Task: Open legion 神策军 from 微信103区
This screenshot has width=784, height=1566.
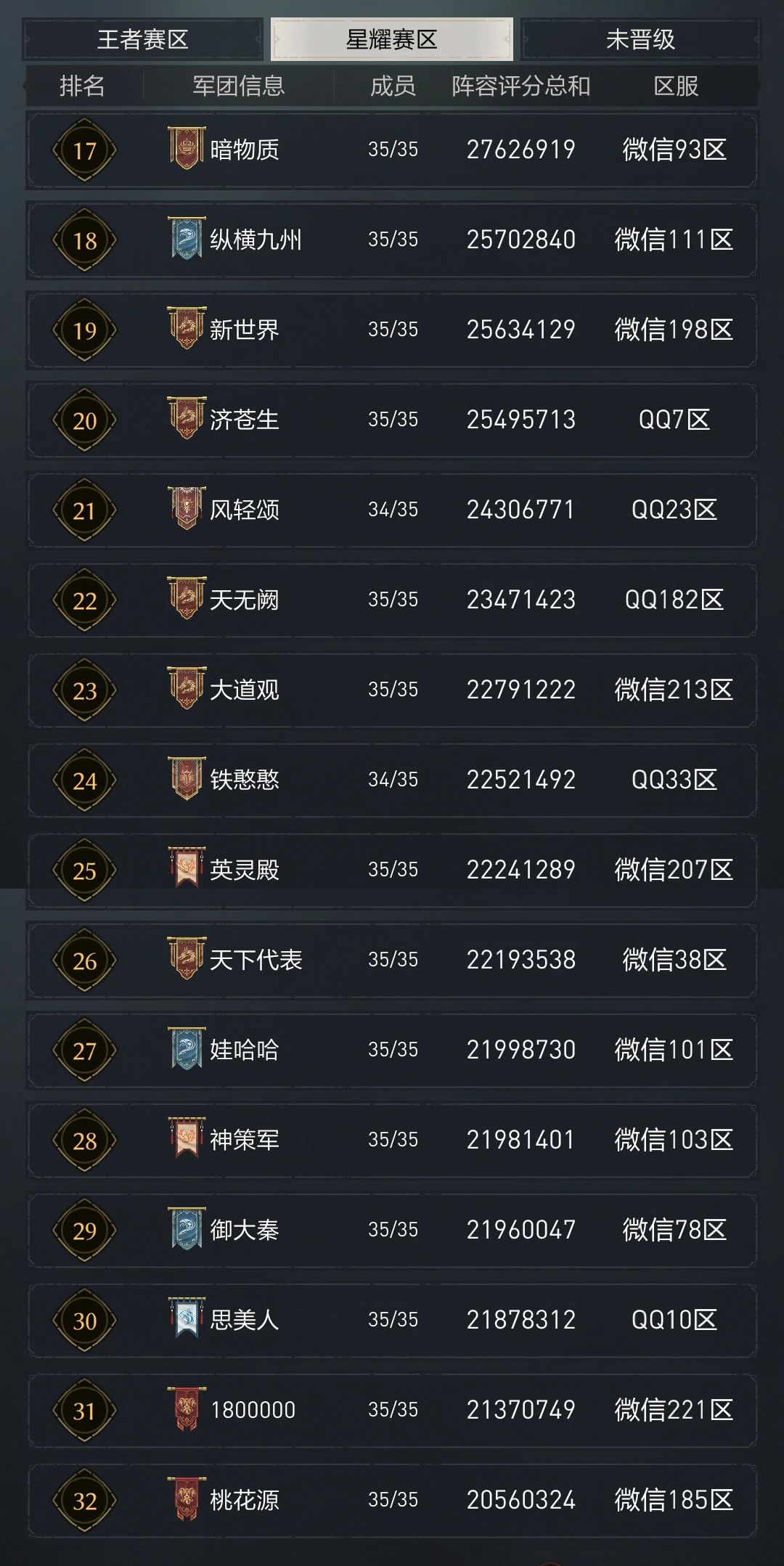Action: 392,1141
